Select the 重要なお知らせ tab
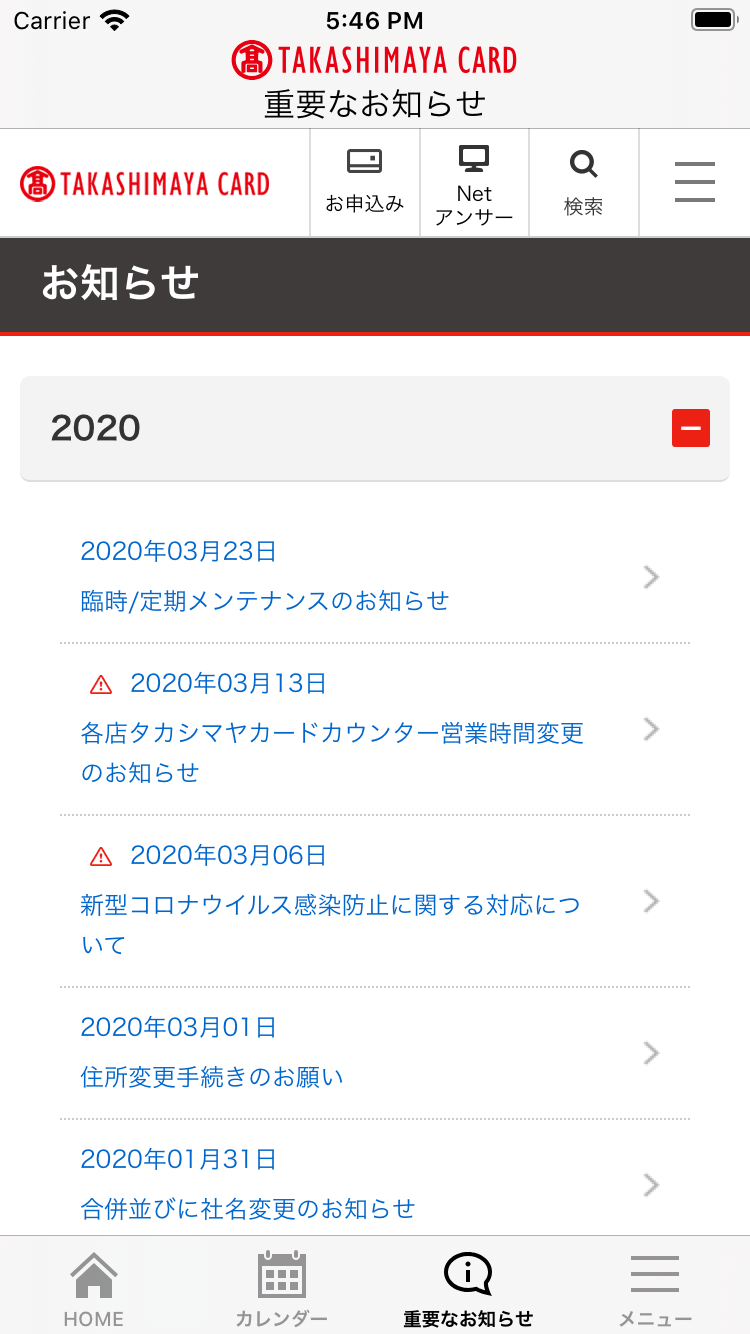This screenshot has height=1334, width=750. pyautogui.click(x=468, y=1288)
